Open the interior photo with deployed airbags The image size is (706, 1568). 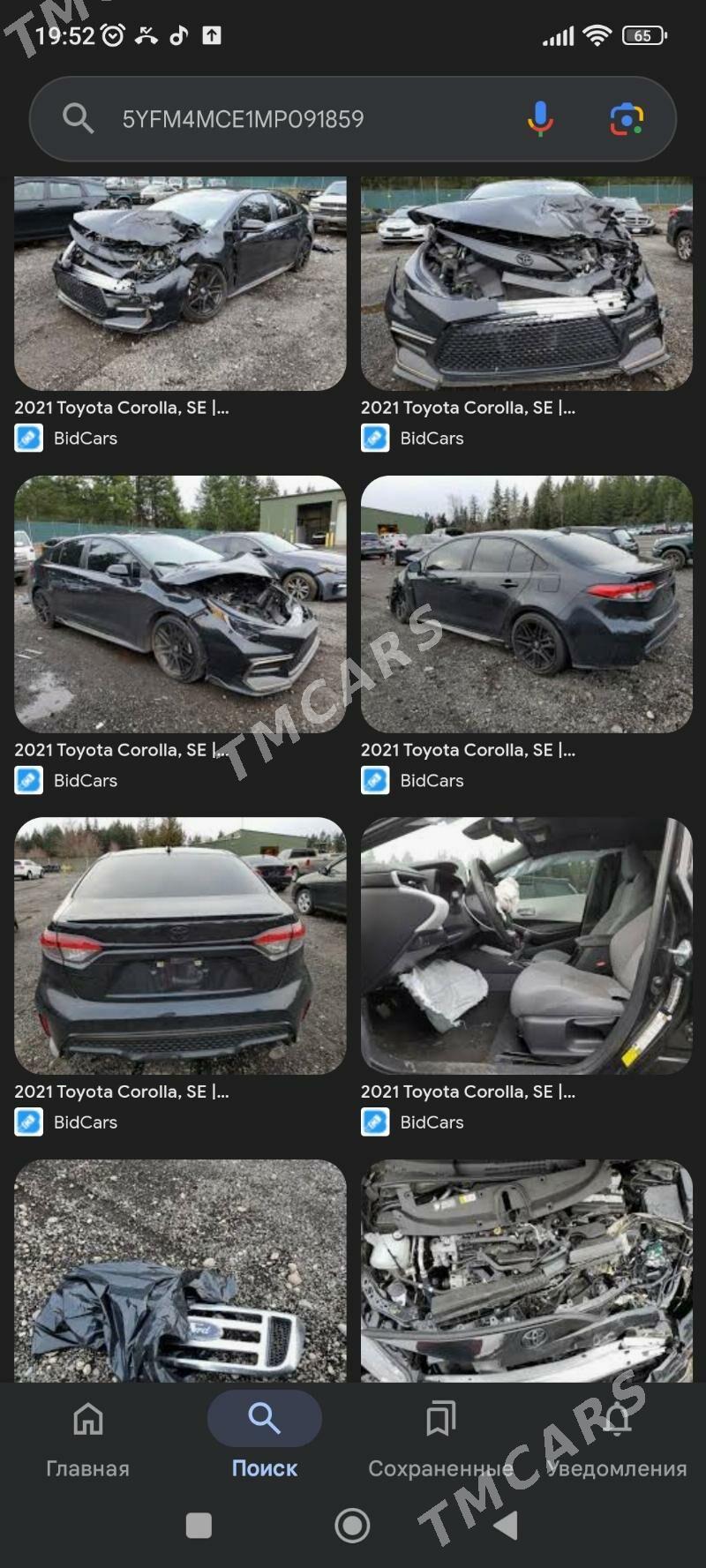pos(526,946)
